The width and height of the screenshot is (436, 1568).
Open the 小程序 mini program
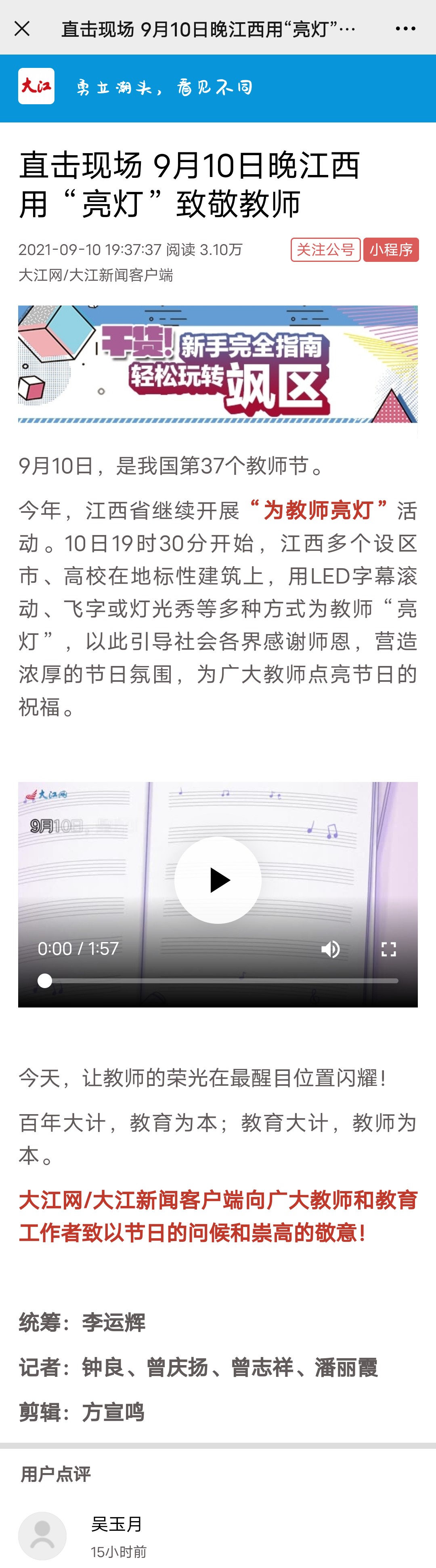[x=391, y=250]
